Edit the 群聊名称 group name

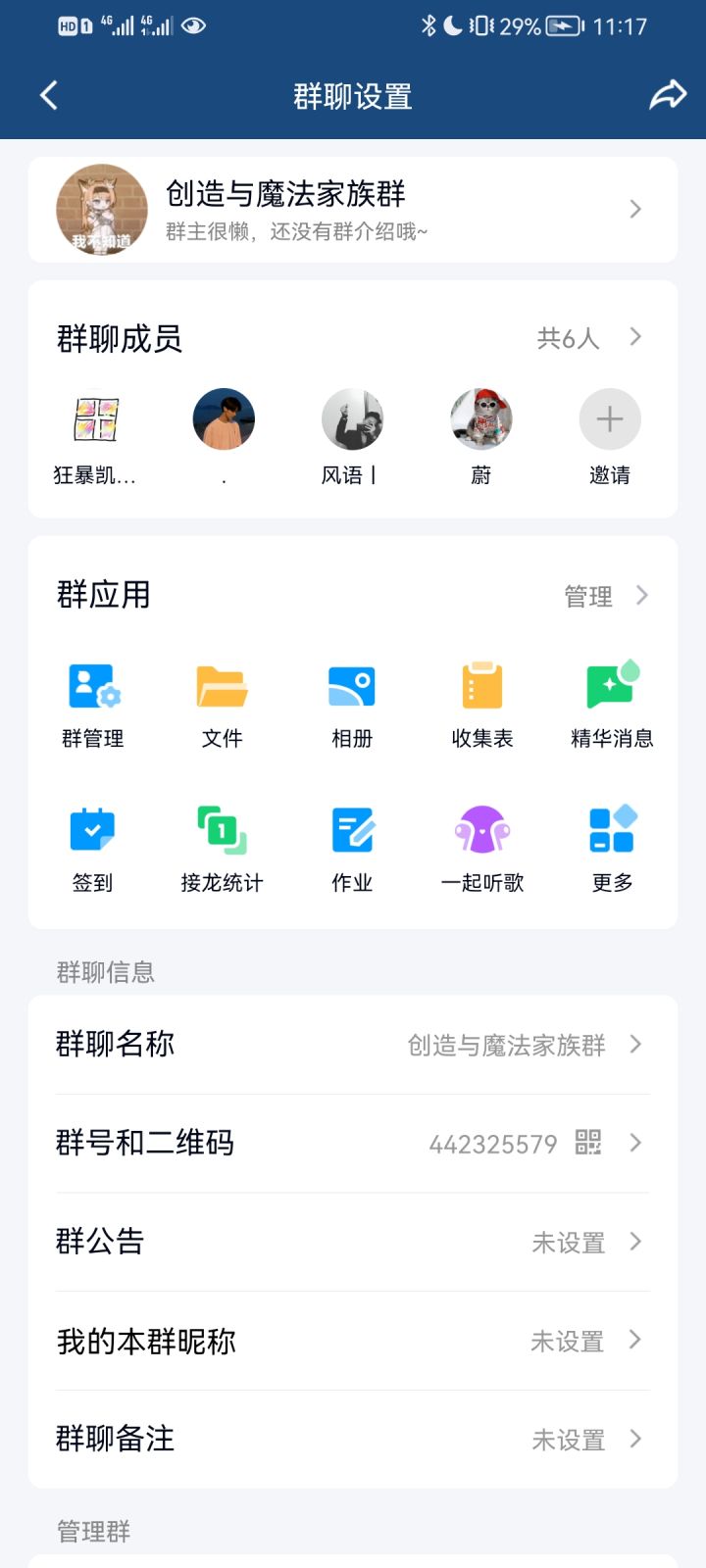[x=353, y=1045]
